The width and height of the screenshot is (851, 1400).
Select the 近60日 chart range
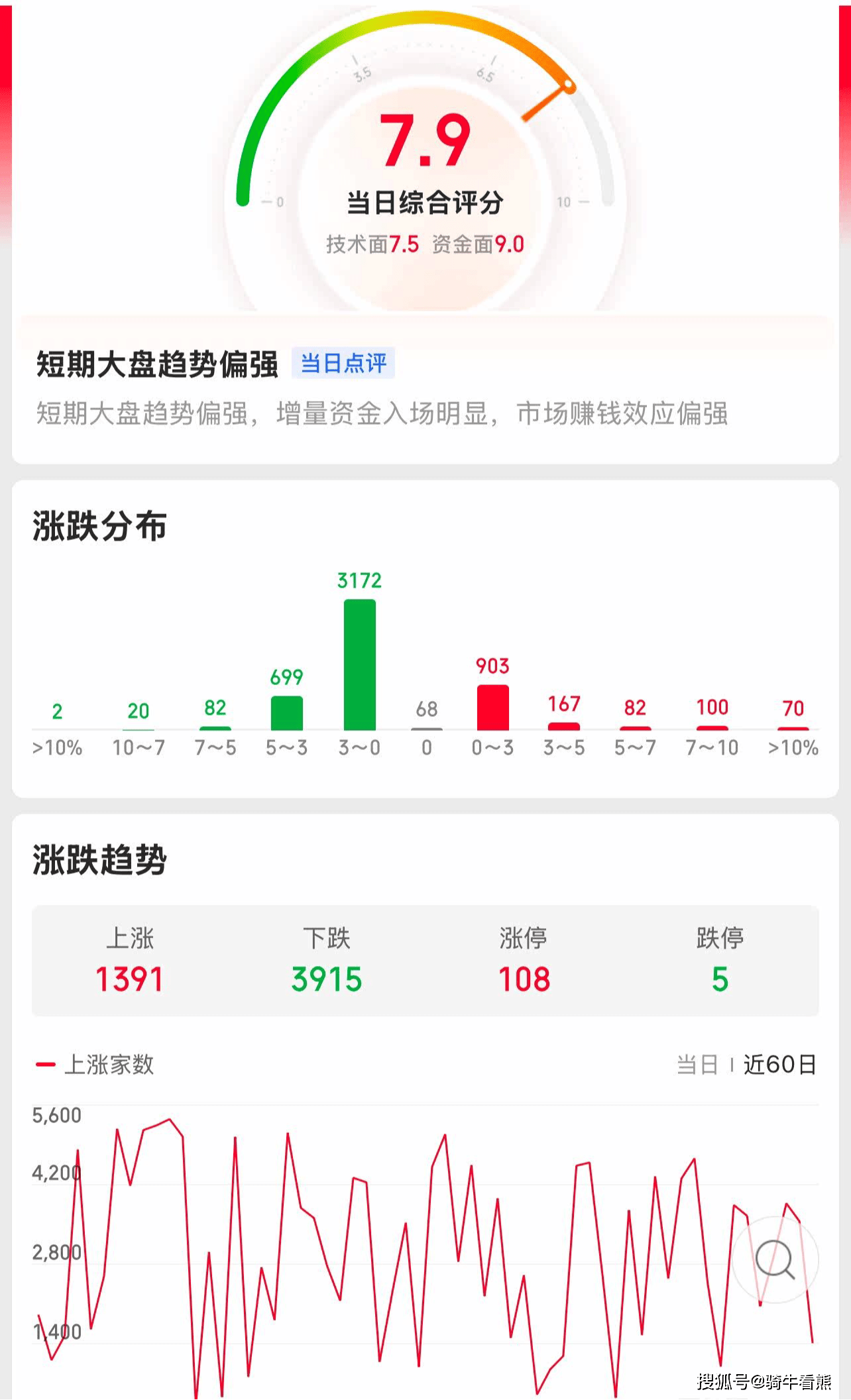coord(779,1065)
